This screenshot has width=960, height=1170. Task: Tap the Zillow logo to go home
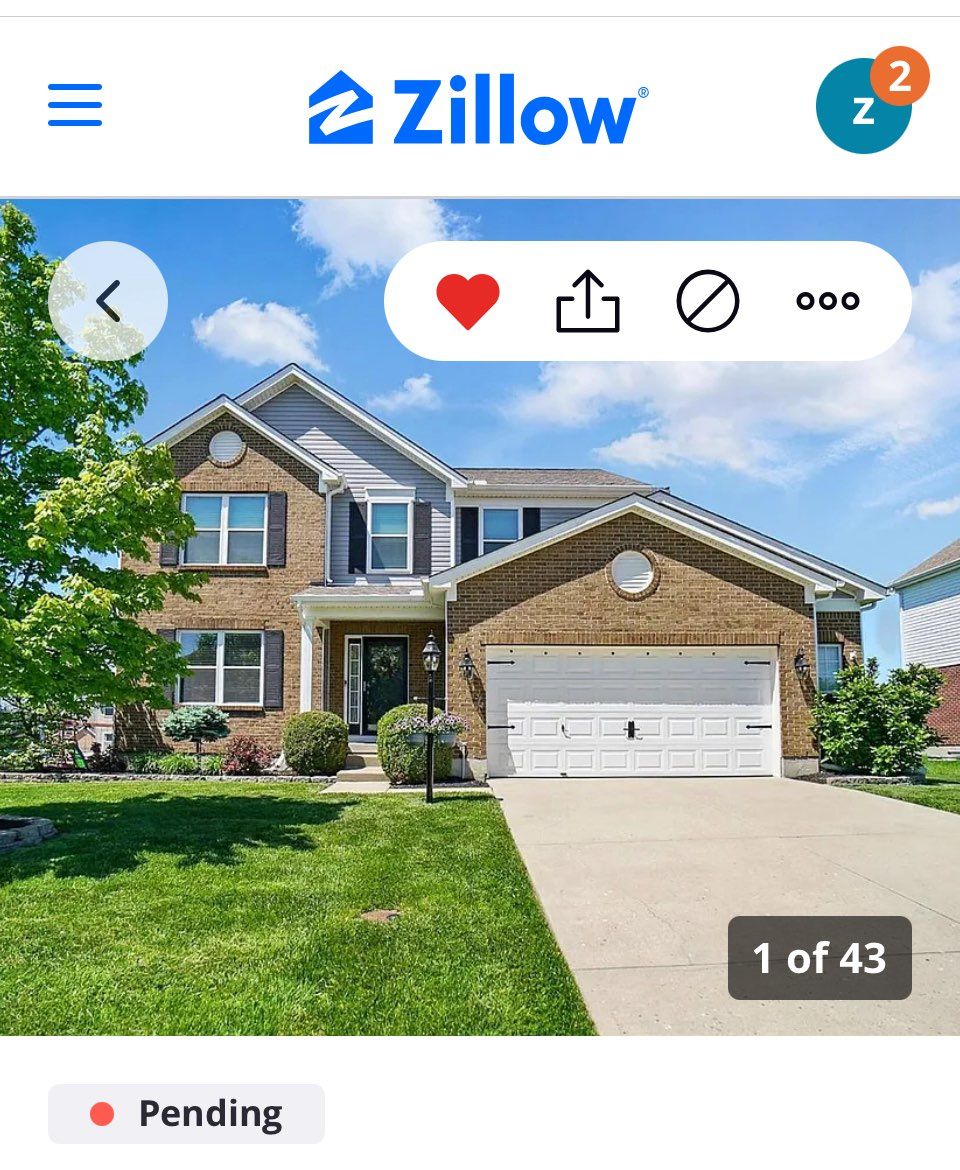tap(478, 107)
